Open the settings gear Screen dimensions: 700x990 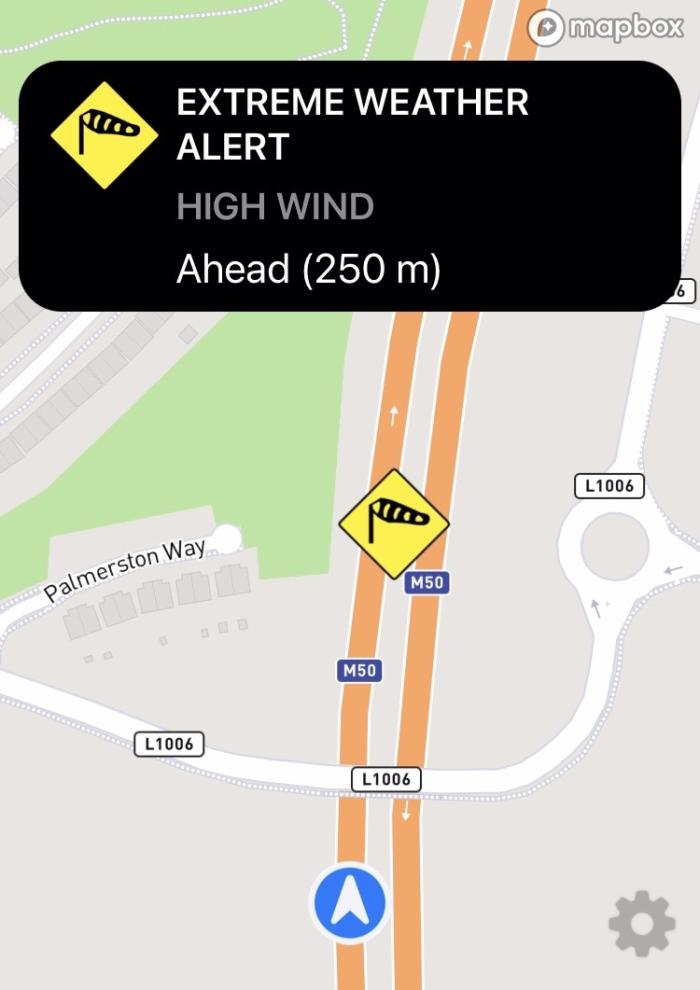[x=642, y=922]
